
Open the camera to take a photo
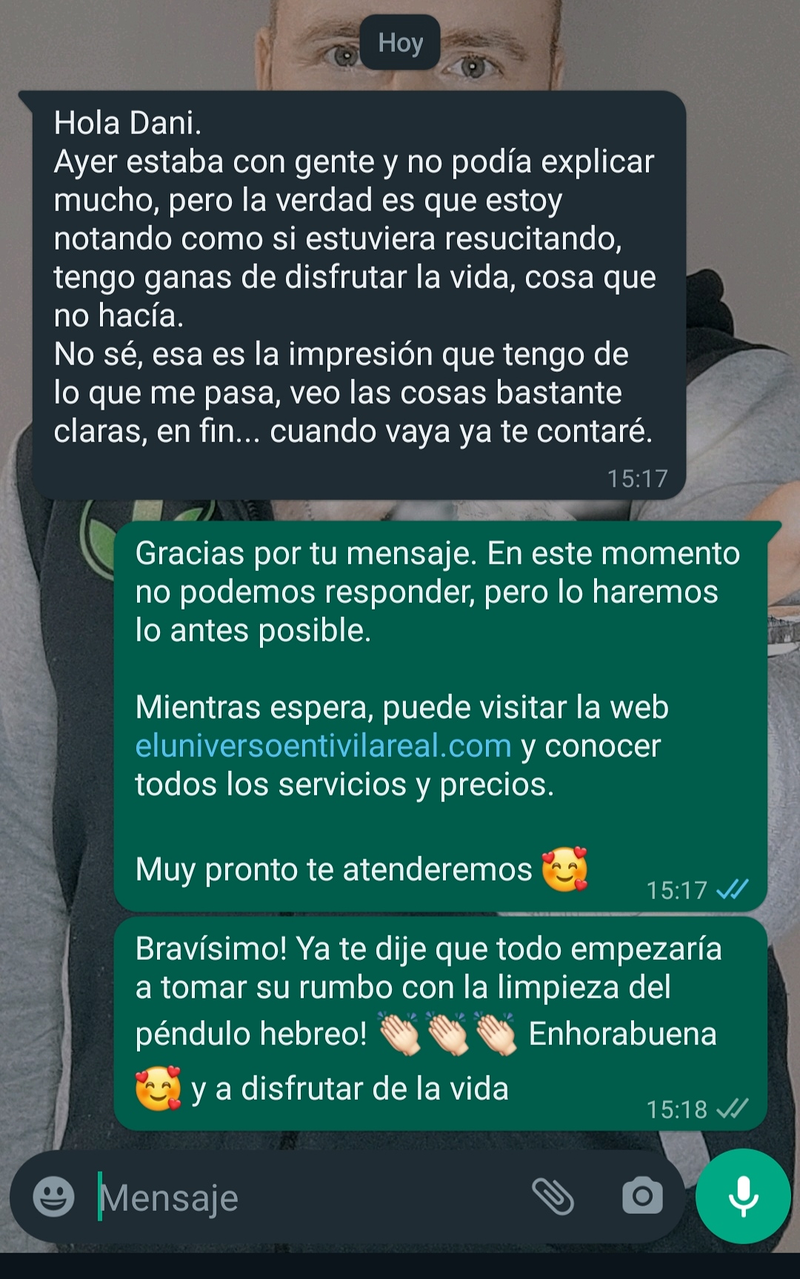(x=641, y=1193)
